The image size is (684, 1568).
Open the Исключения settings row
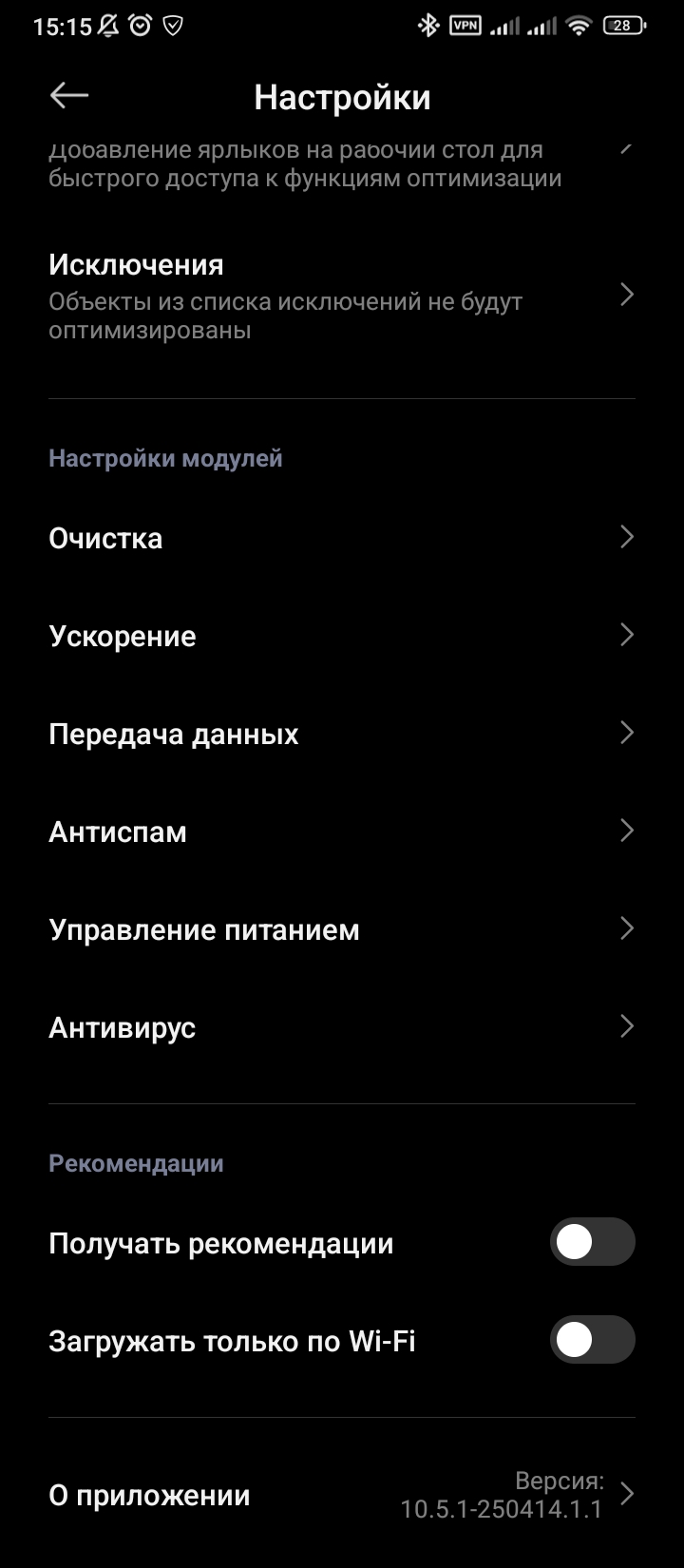click(x=340, y=296)
